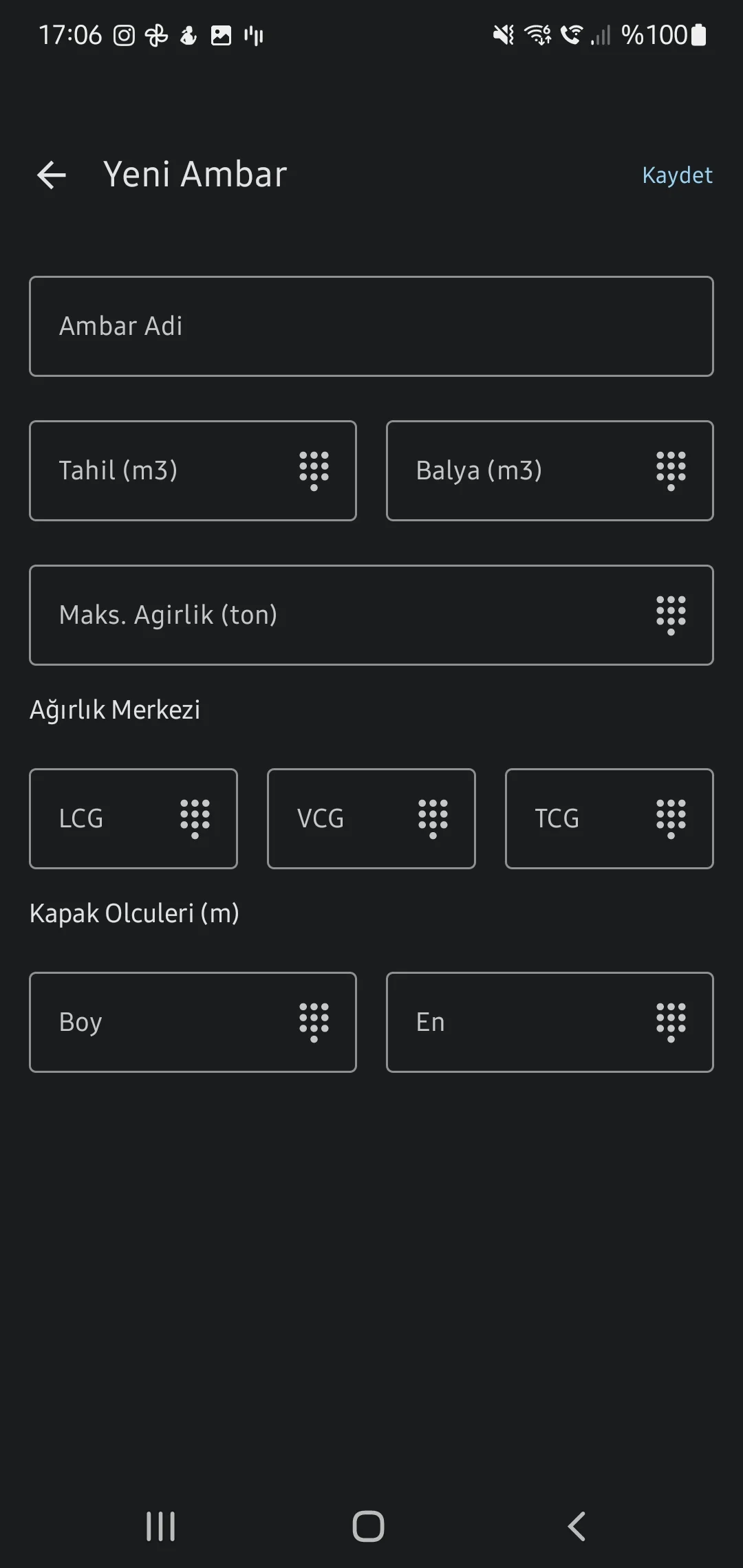The width and height of the screenshot is (743, 1568).
Task: Select the Tahil (m3) input field
Action: [x=151, y=470]
